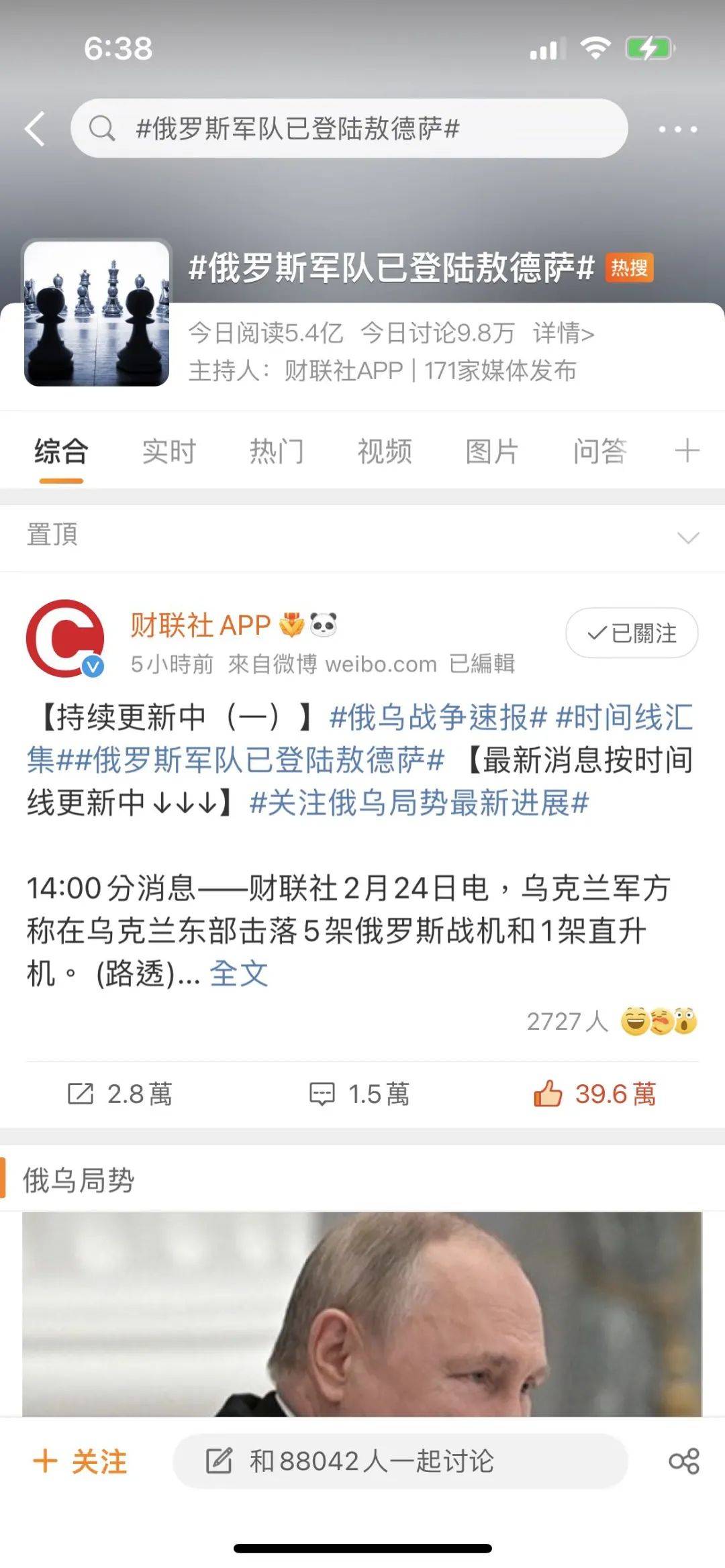Screen dimensions: 725x1568
Task: Expand the 置頂 section chevron
Action: pyautogui.click(x=688, y=537)
